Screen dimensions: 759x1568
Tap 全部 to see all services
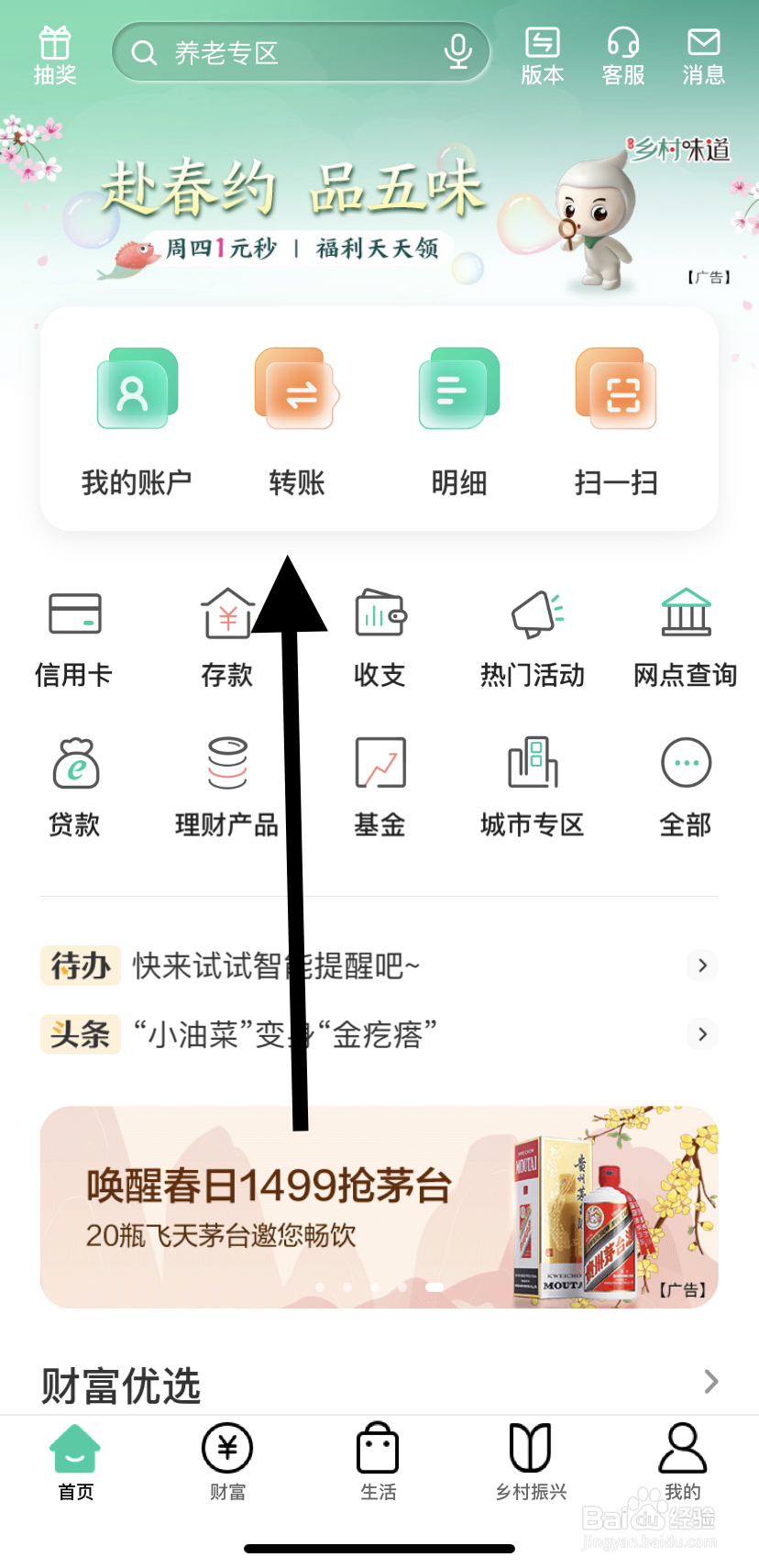685,784
